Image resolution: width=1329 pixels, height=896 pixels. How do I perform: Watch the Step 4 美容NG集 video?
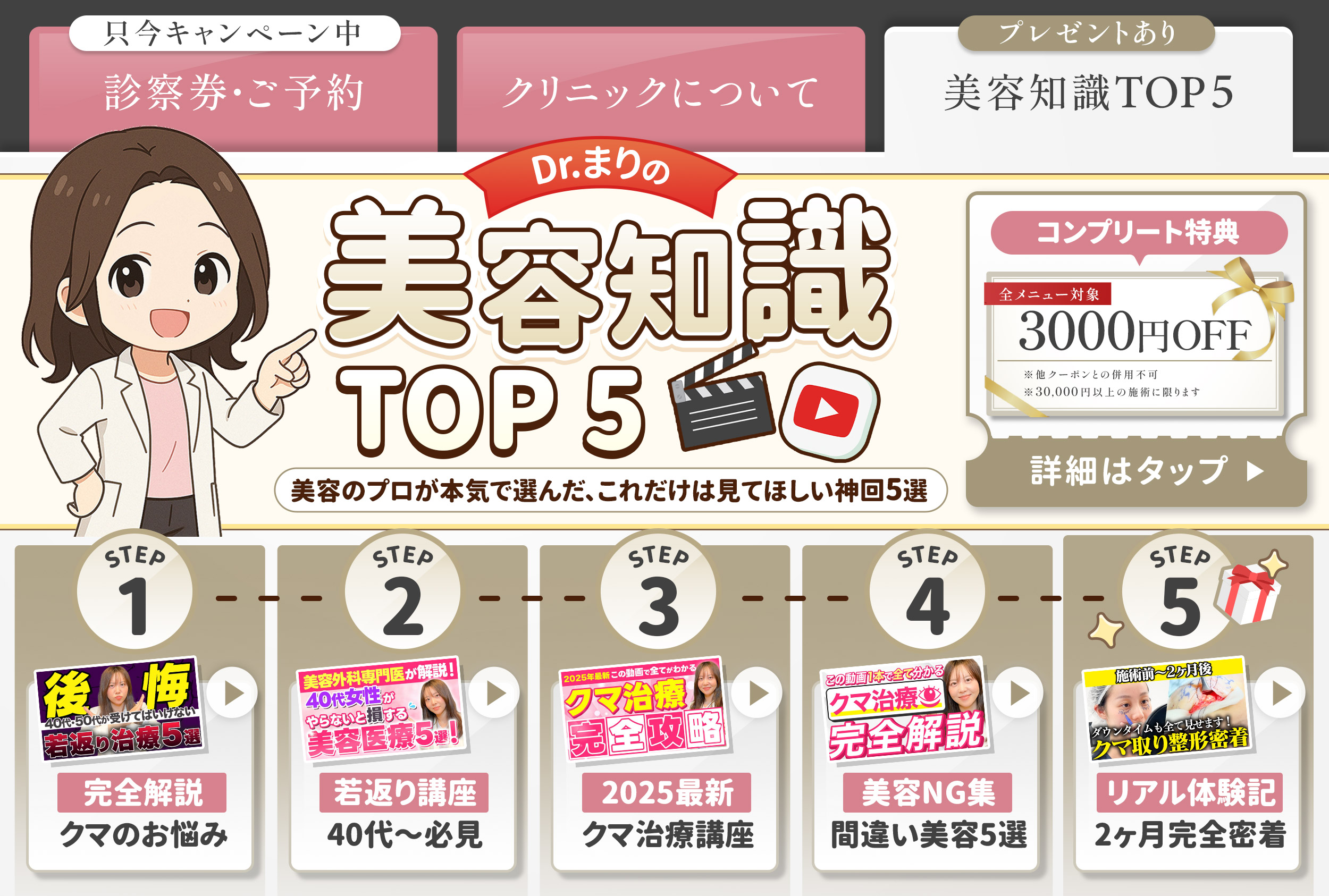coord(1017,693)
